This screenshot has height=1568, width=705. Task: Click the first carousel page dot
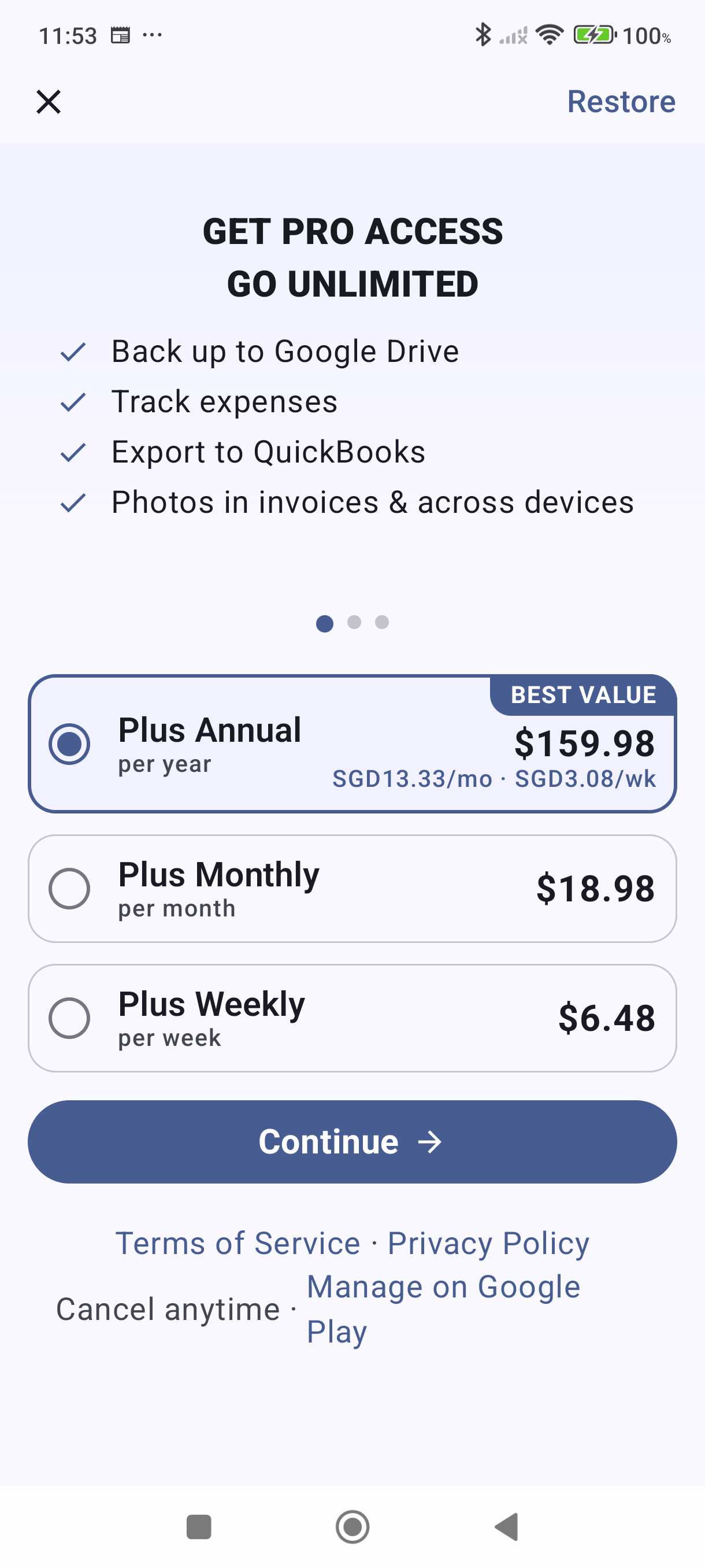(325, 623)
